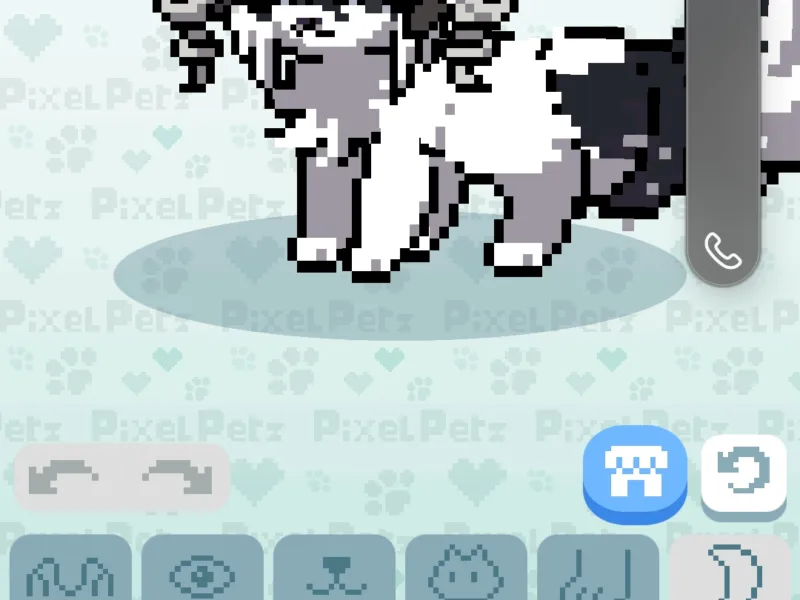Switch to the fur pattern tab
Image resolution: width=800 pixels, height=600 pixels.
click(x=70, y=572)
